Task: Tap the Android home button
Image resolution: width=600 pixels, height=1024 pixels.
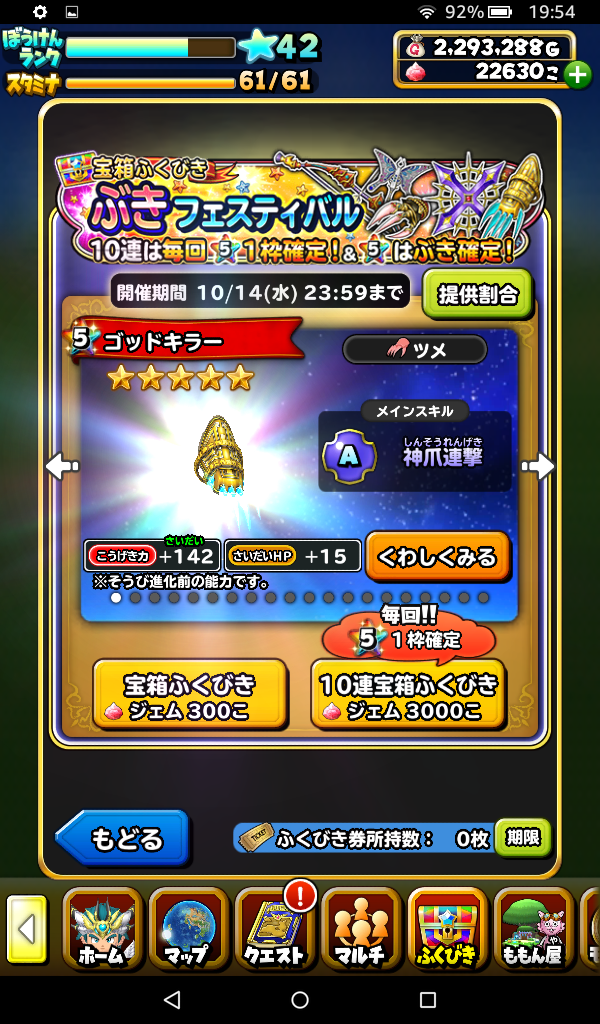Action: point(300,1000)
